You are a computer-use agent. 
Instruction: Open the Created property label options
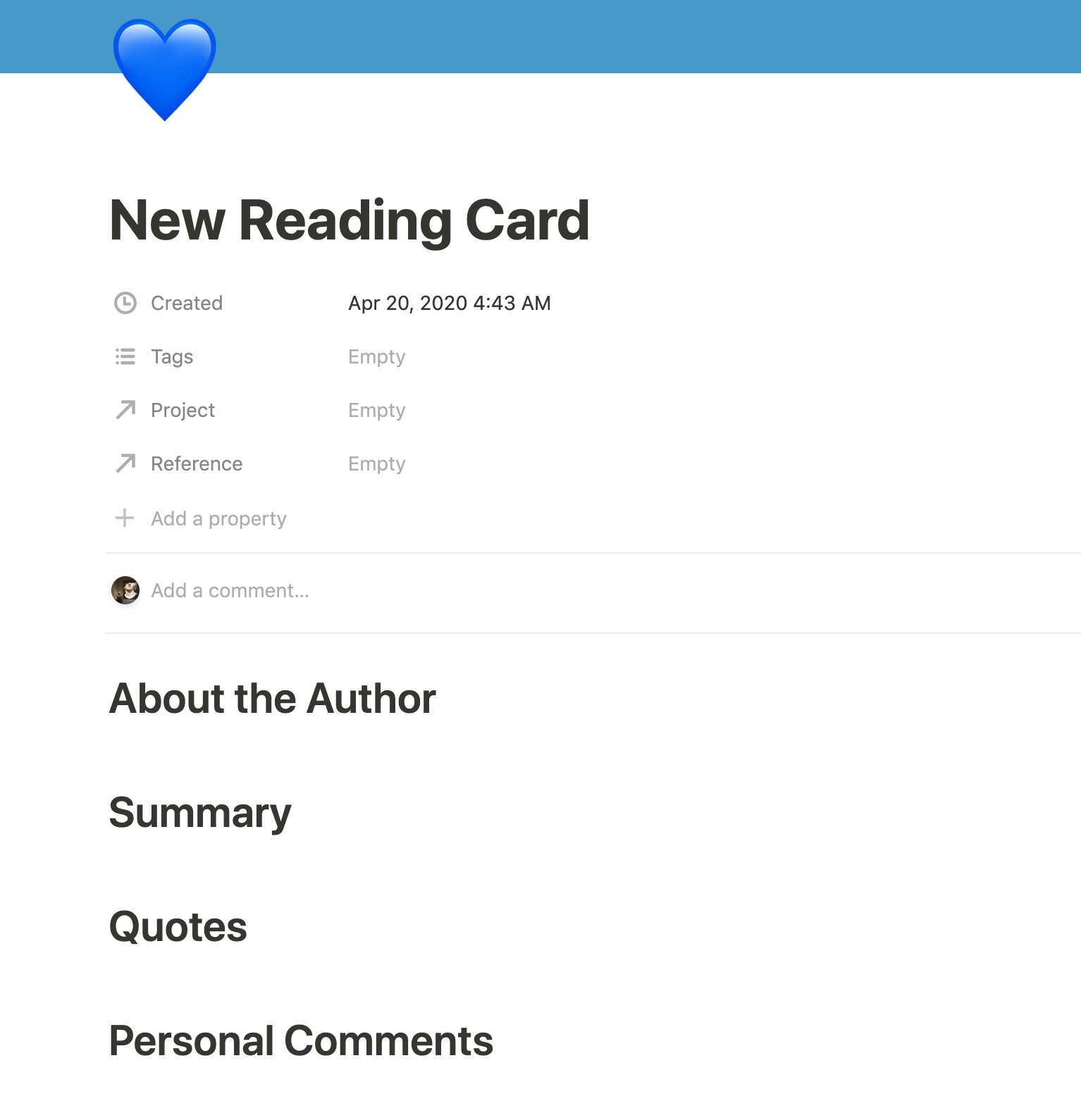[186, 304]
